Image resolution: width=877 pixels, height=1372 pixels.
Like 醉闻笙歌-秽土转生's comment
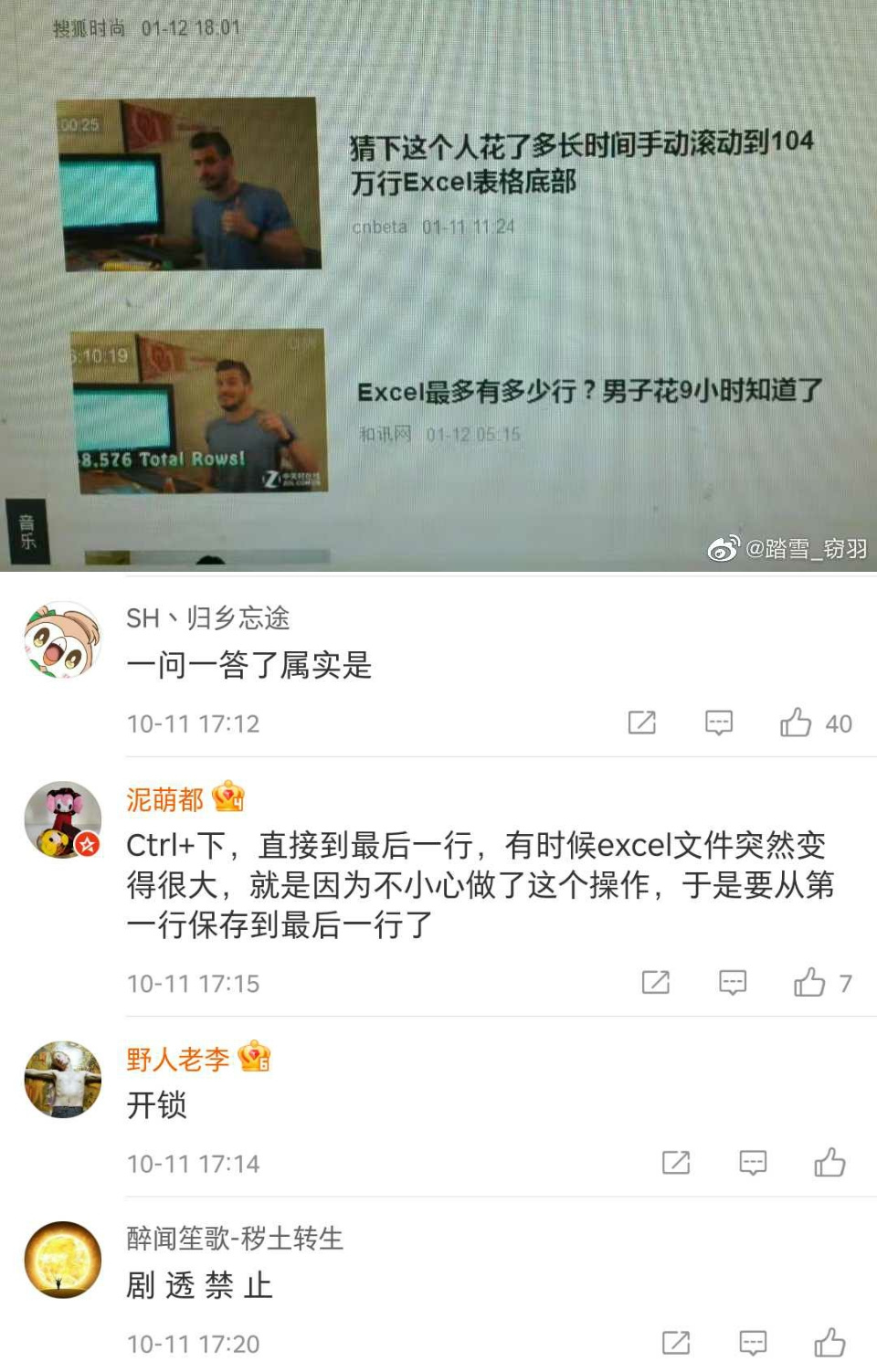tap(829, 1343)
